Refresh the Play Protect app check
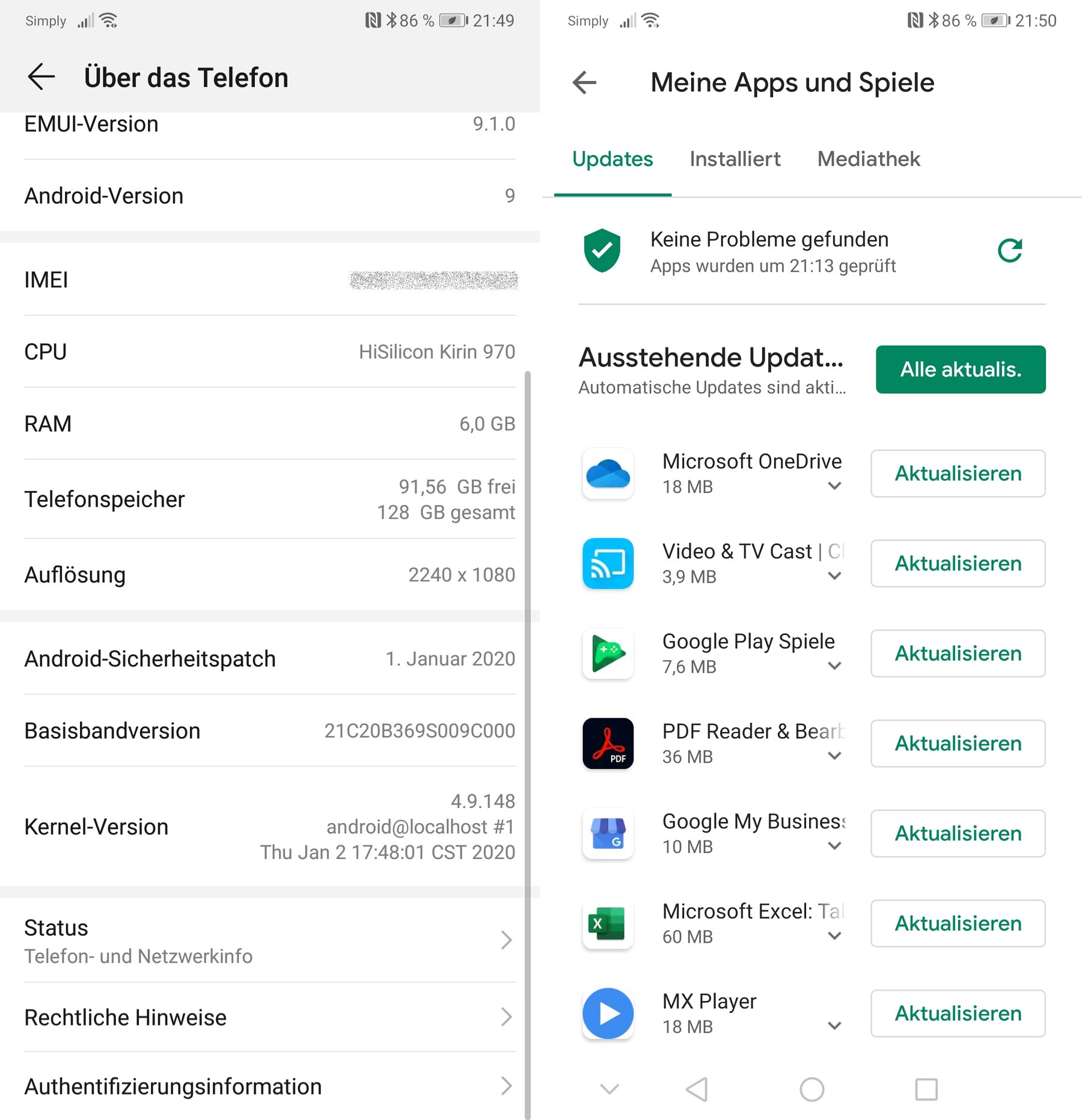Image resolution: width=1082 pixels, height=1120 pixels. [1009, 251]
